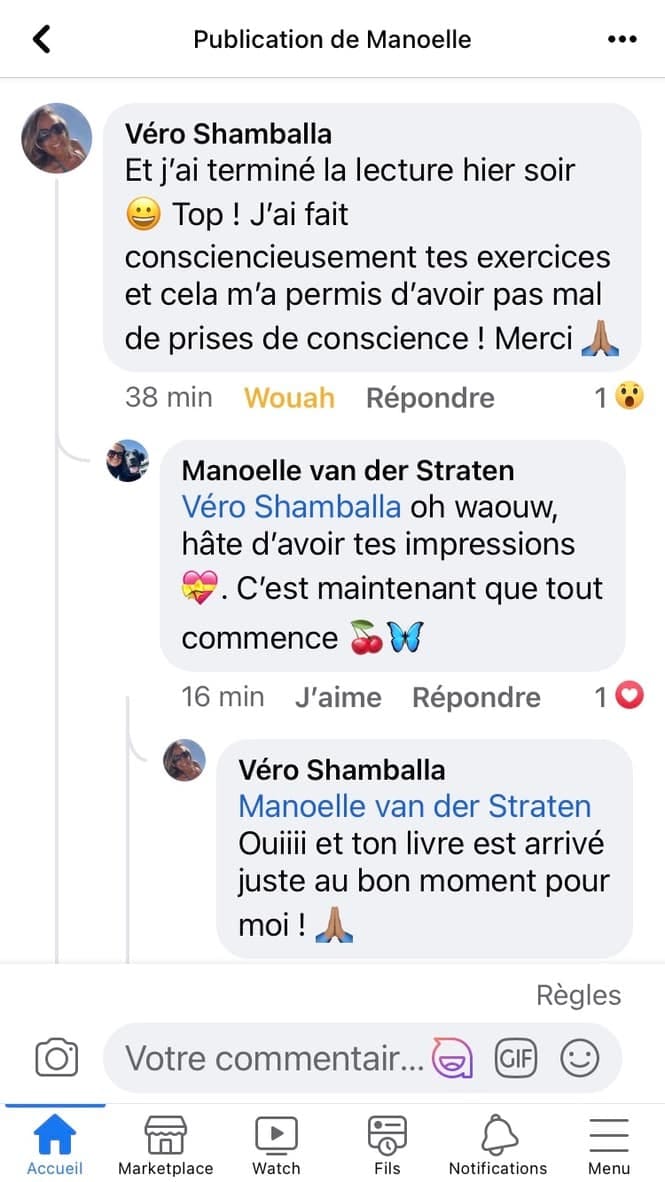
Task: Switch to the Accueil tab
Action: point(55,1144)
